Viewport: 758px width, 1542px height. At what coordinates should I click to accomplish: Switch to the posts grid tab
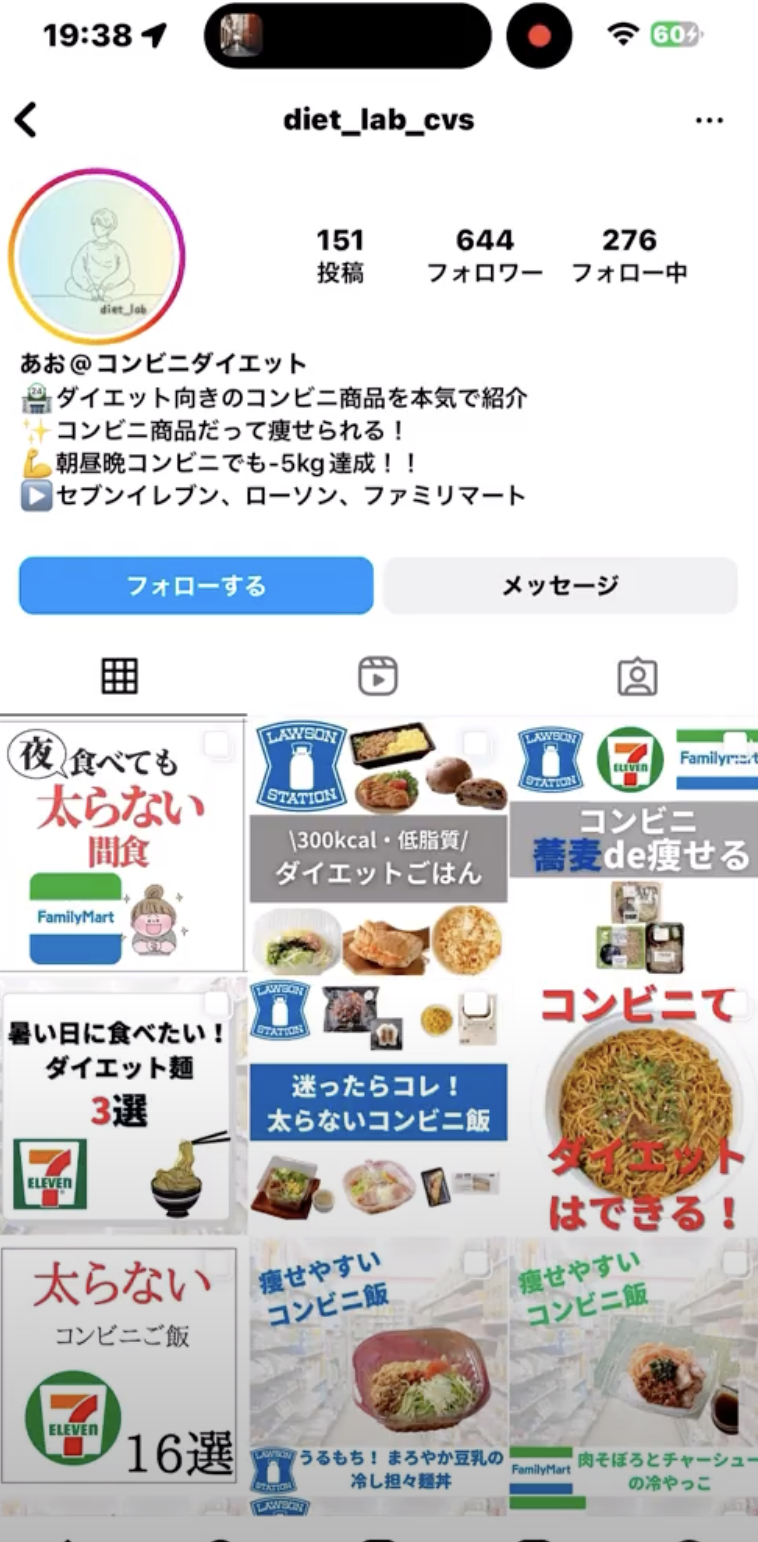pyautogui.click(x=119, y=677)
